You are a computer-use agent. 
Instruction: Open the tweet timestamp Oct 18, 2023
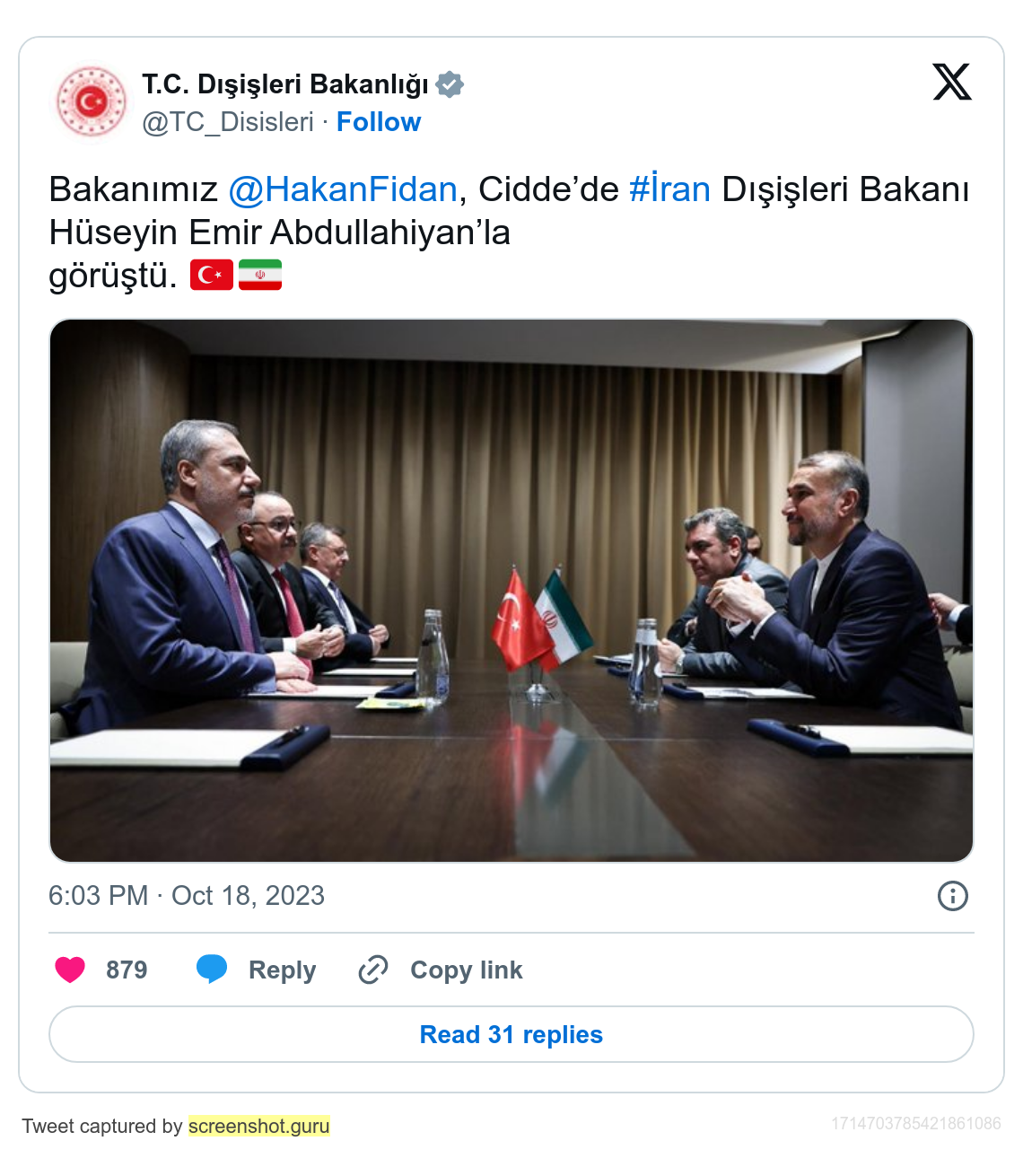187,896
